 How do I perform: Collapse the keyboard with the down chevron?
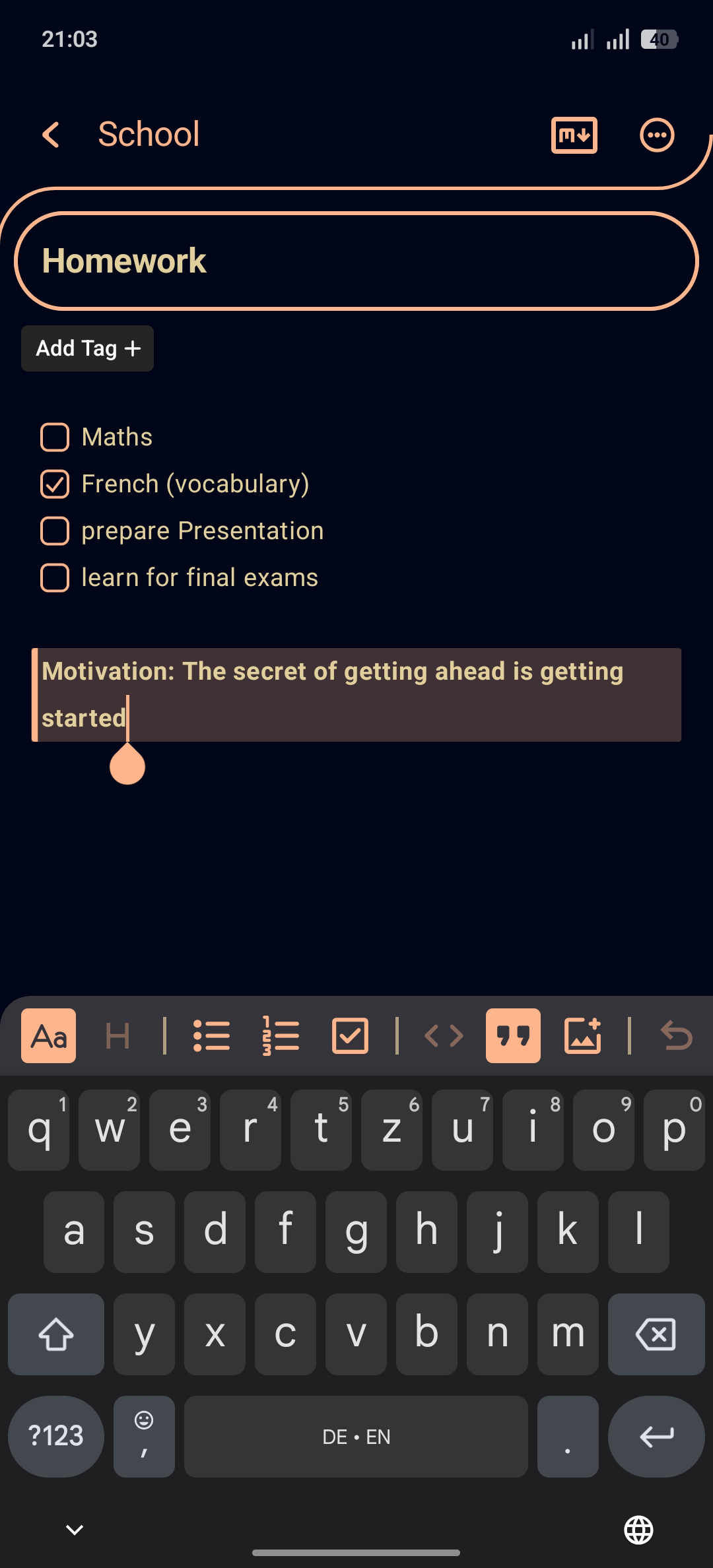(x=75, y=1530)
